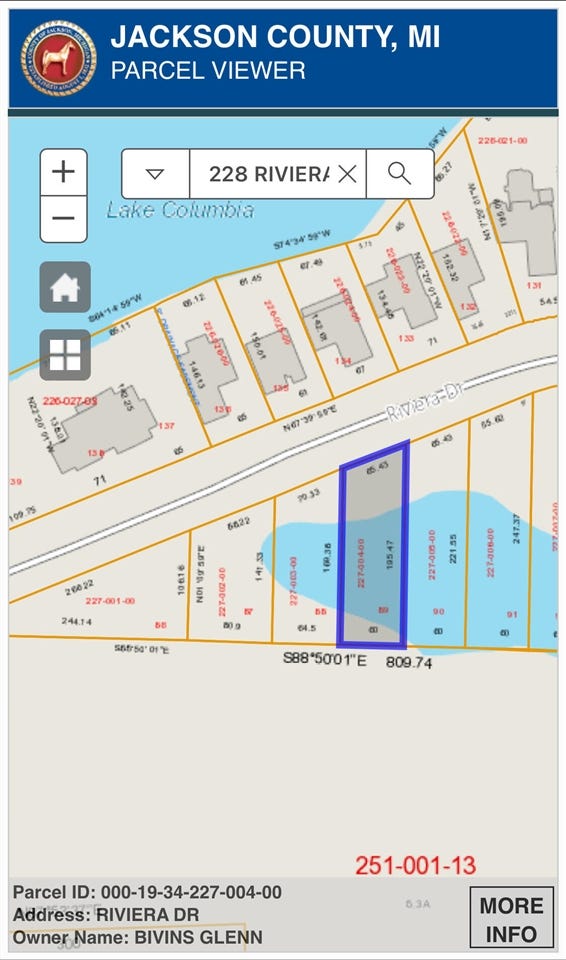Clear the search field text
This screenshot has height=960, width=566.
pos(347,174)
